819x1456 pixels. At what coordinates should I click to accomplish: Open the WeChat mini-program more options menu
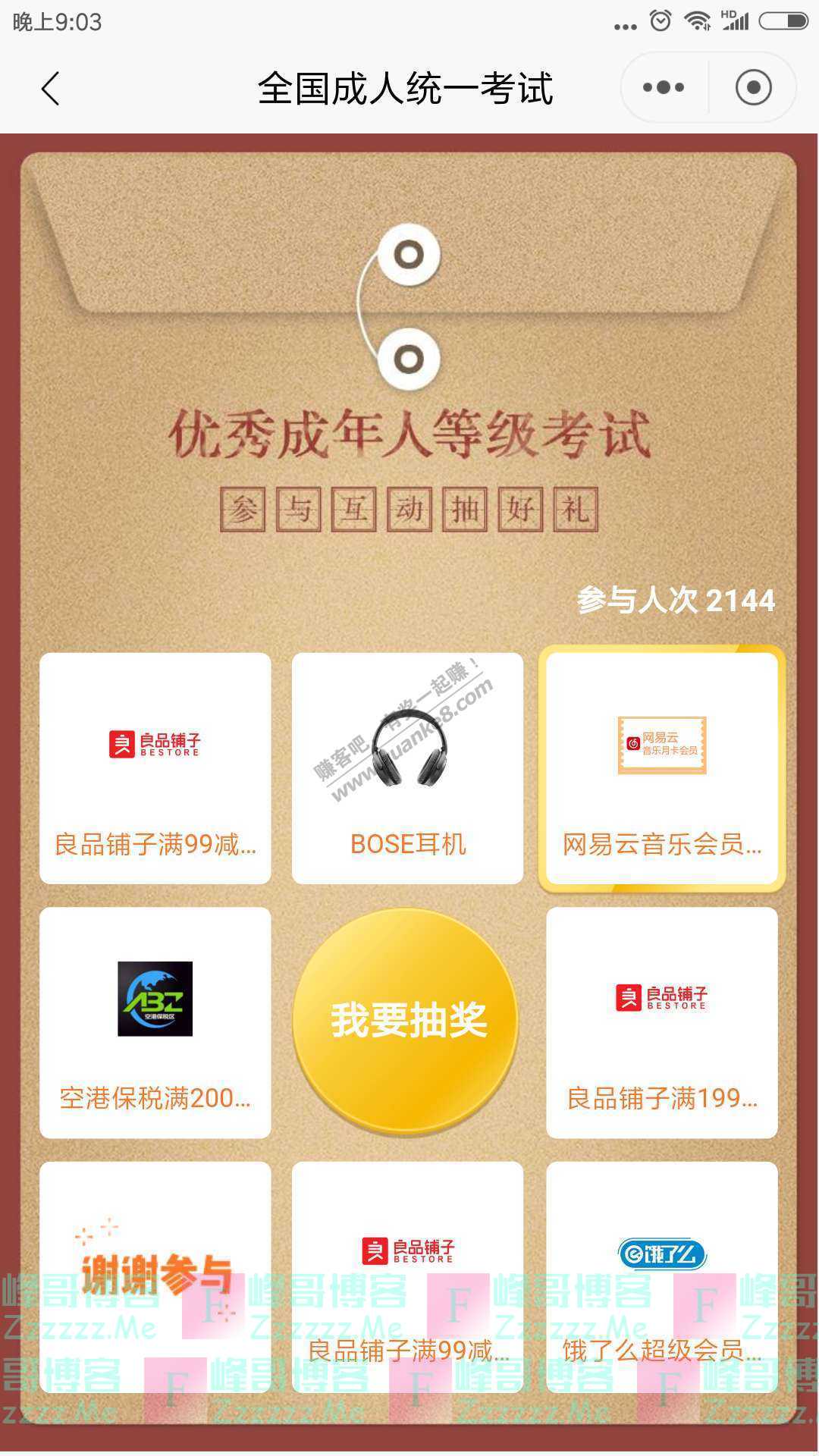(x=661, y=88)
